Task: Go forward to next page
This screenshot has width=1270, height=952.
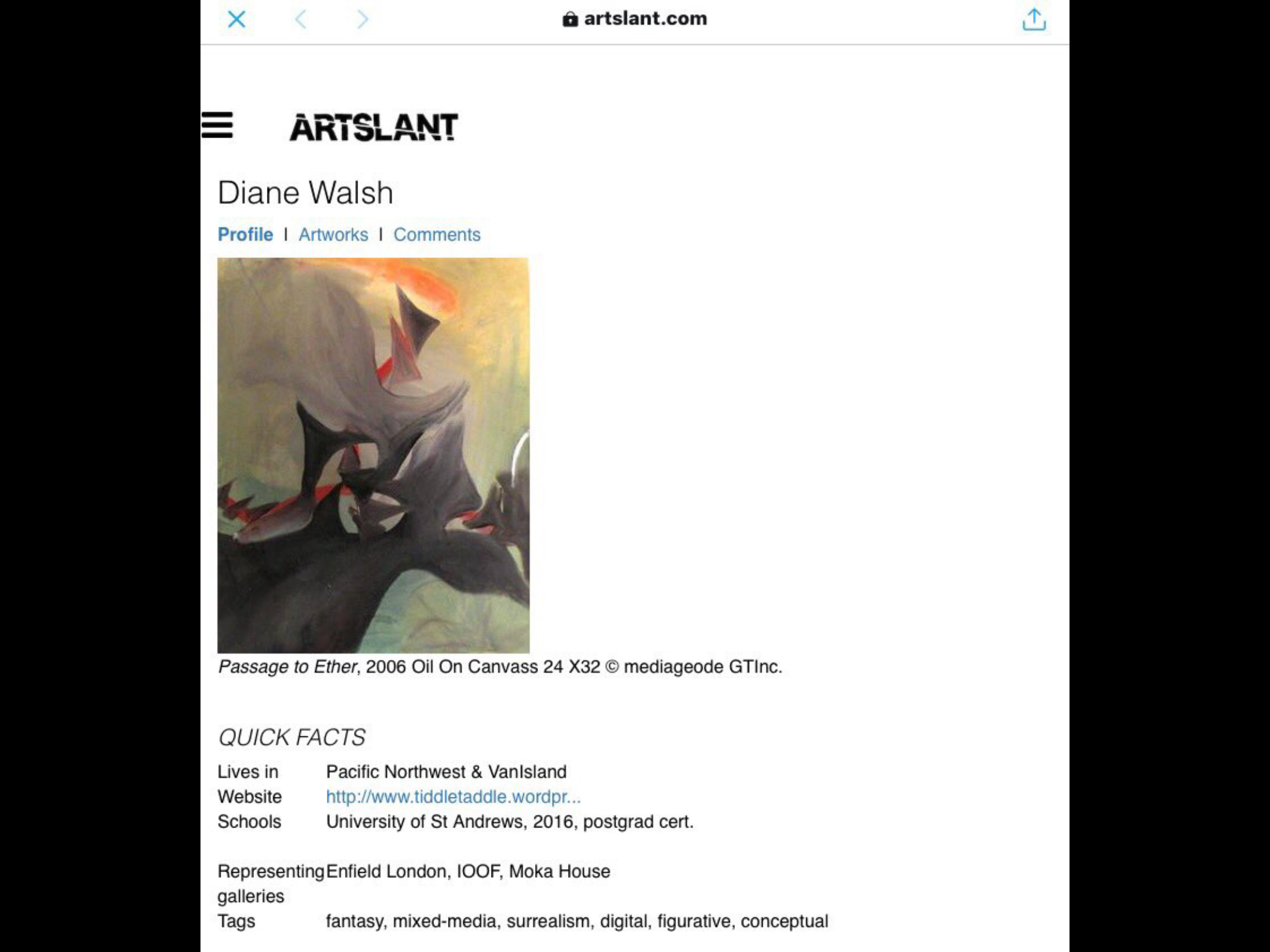Action: click(363, 19)
